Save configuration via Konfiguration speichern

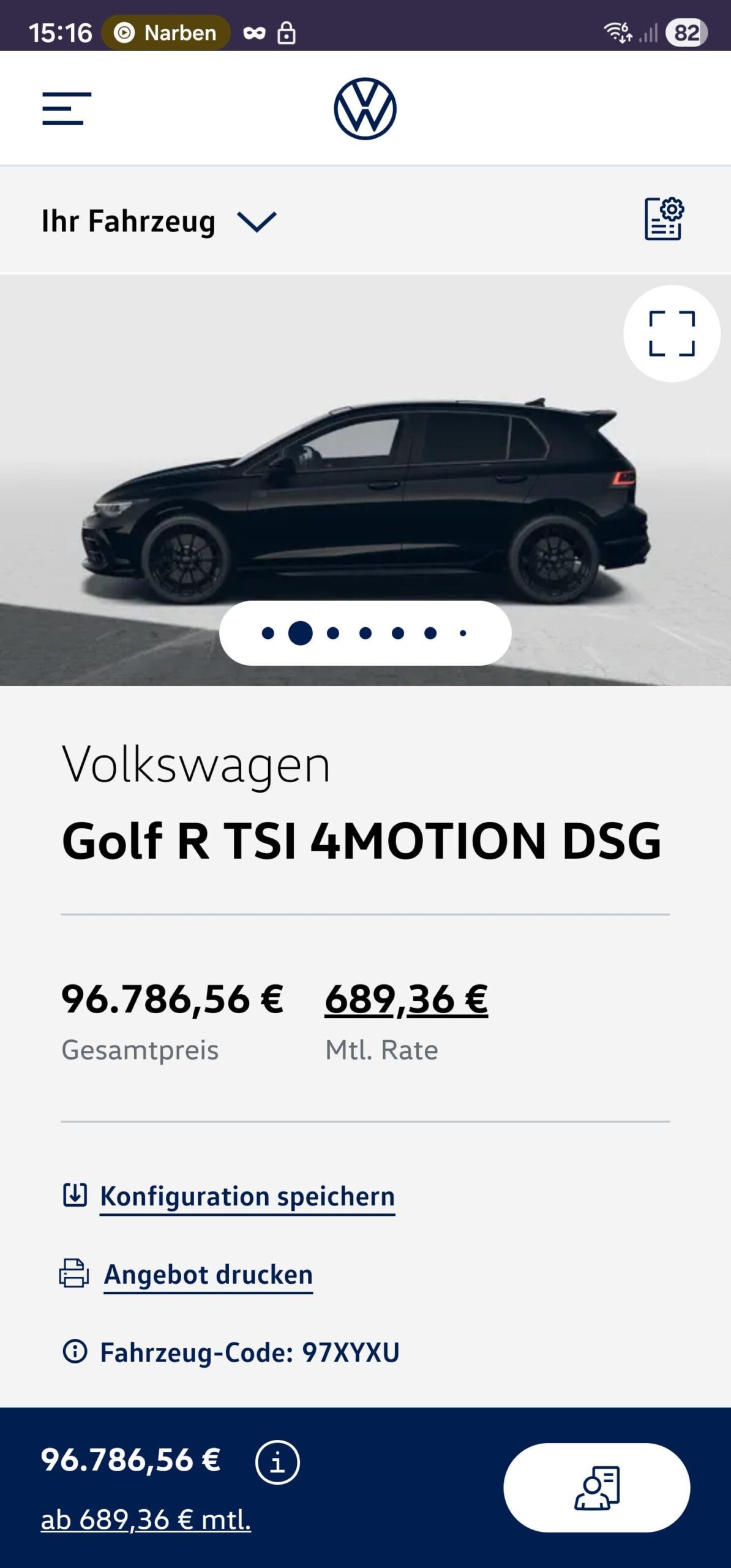coord(247,1196)
